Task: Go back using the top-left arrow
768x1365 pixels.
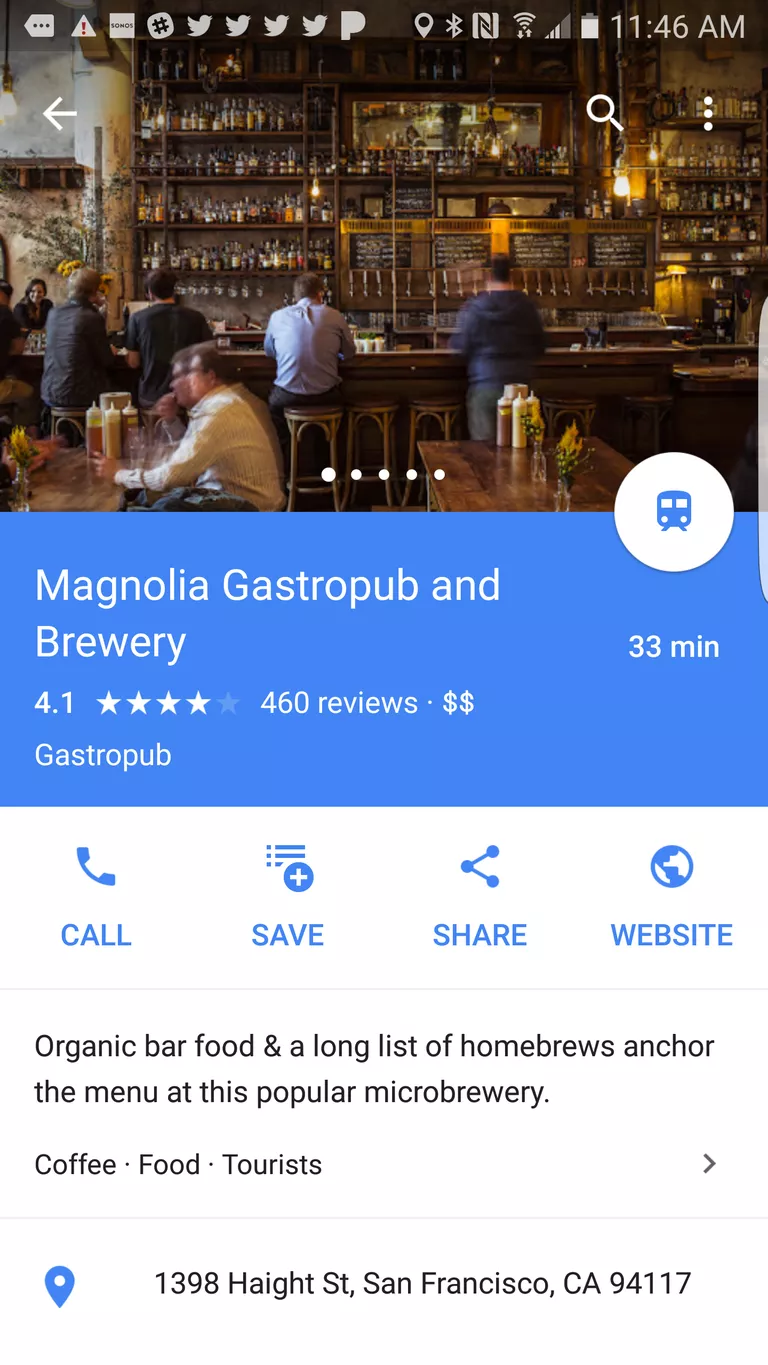Action: coord(60,114)
